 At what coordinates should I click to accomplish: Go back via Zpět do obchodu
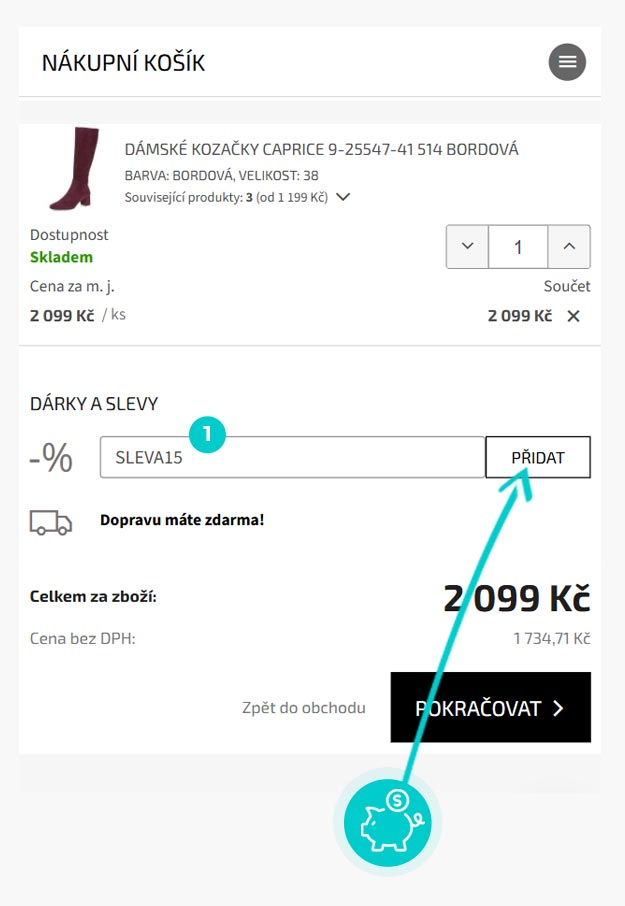pos(303,707)
